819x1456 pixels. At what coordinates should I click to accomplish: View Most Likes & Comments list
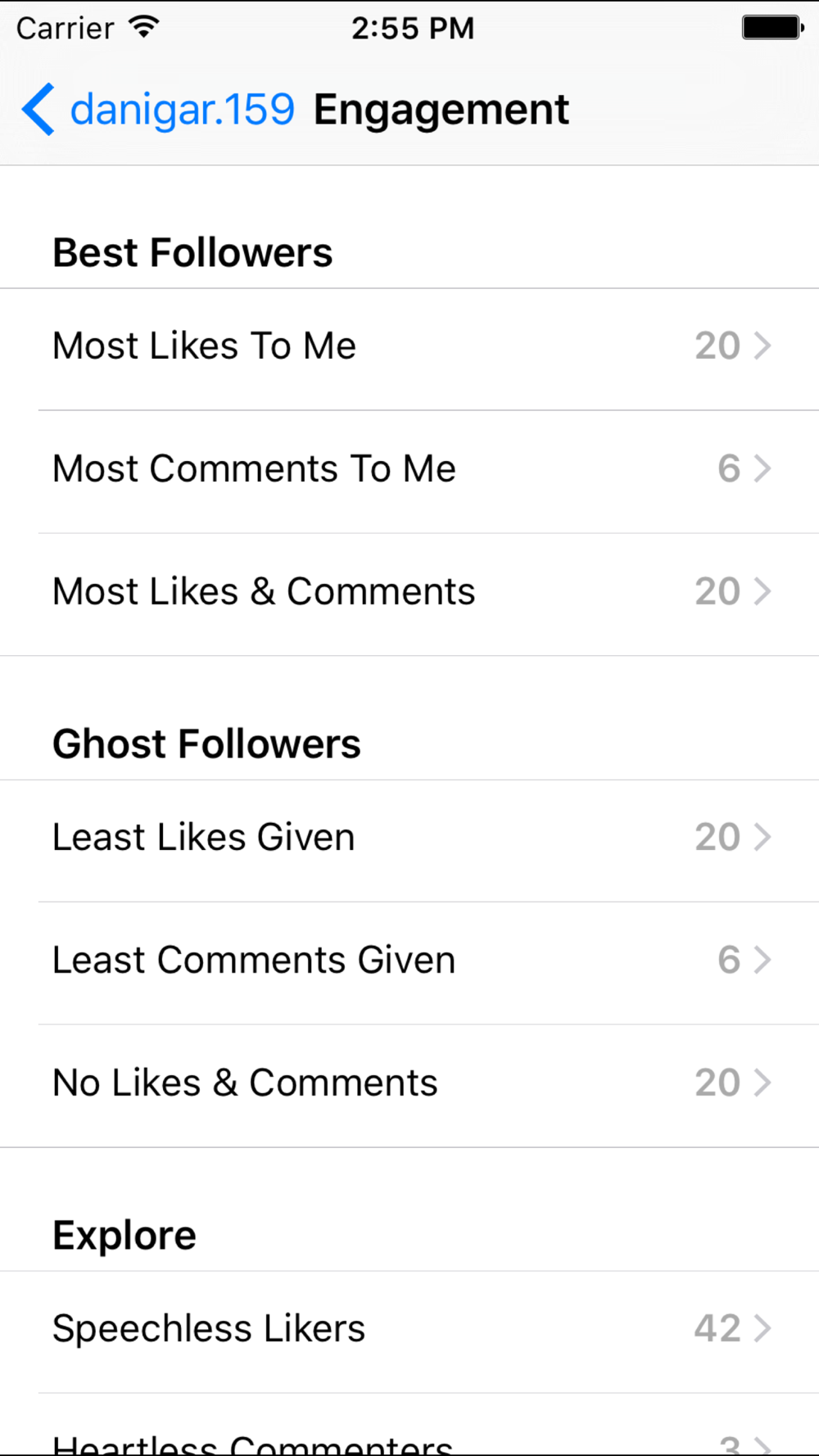tap(409, 595)
